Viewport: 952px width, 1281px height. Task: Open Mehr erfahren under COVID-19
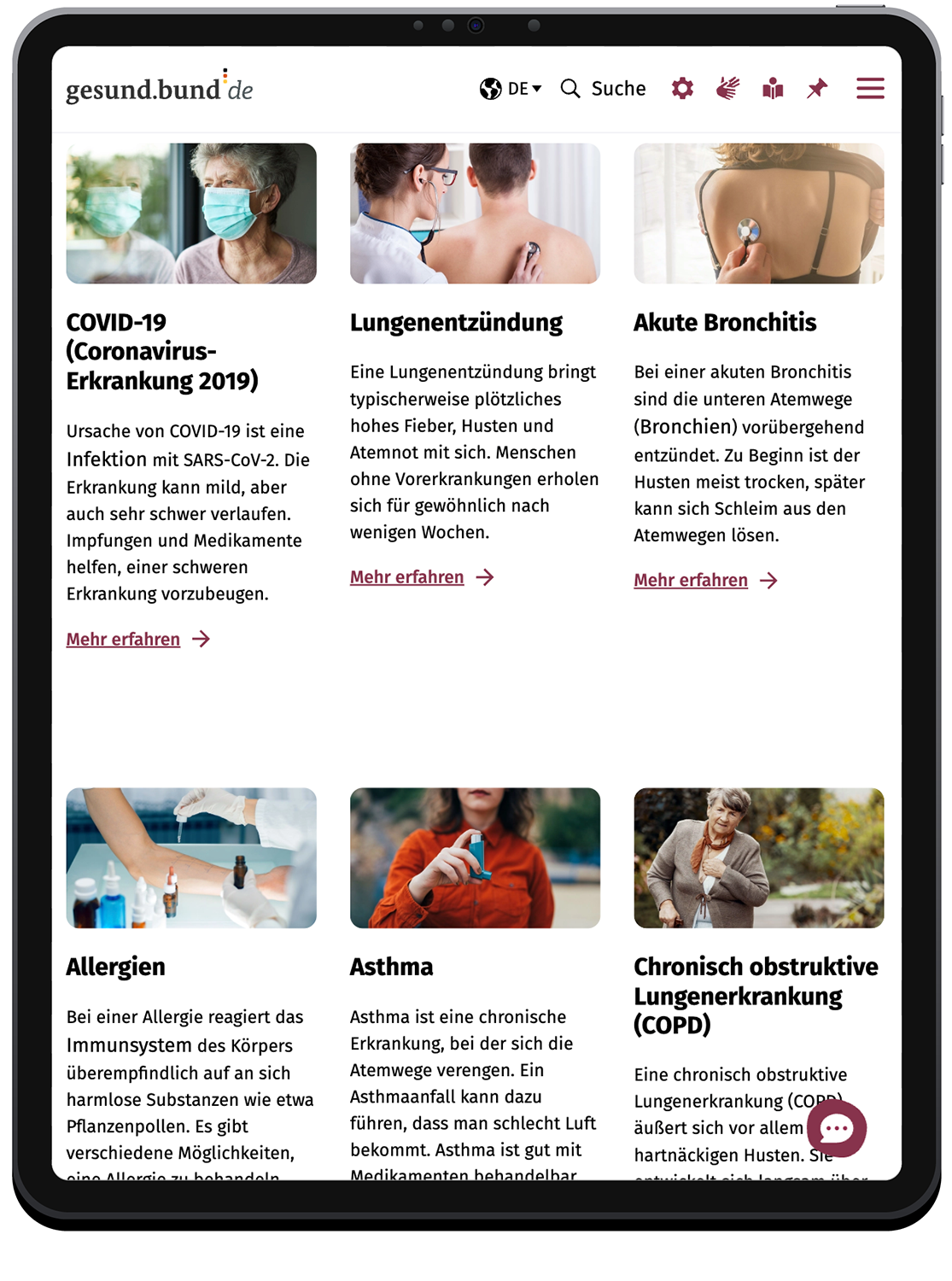(x=124, y=640)
